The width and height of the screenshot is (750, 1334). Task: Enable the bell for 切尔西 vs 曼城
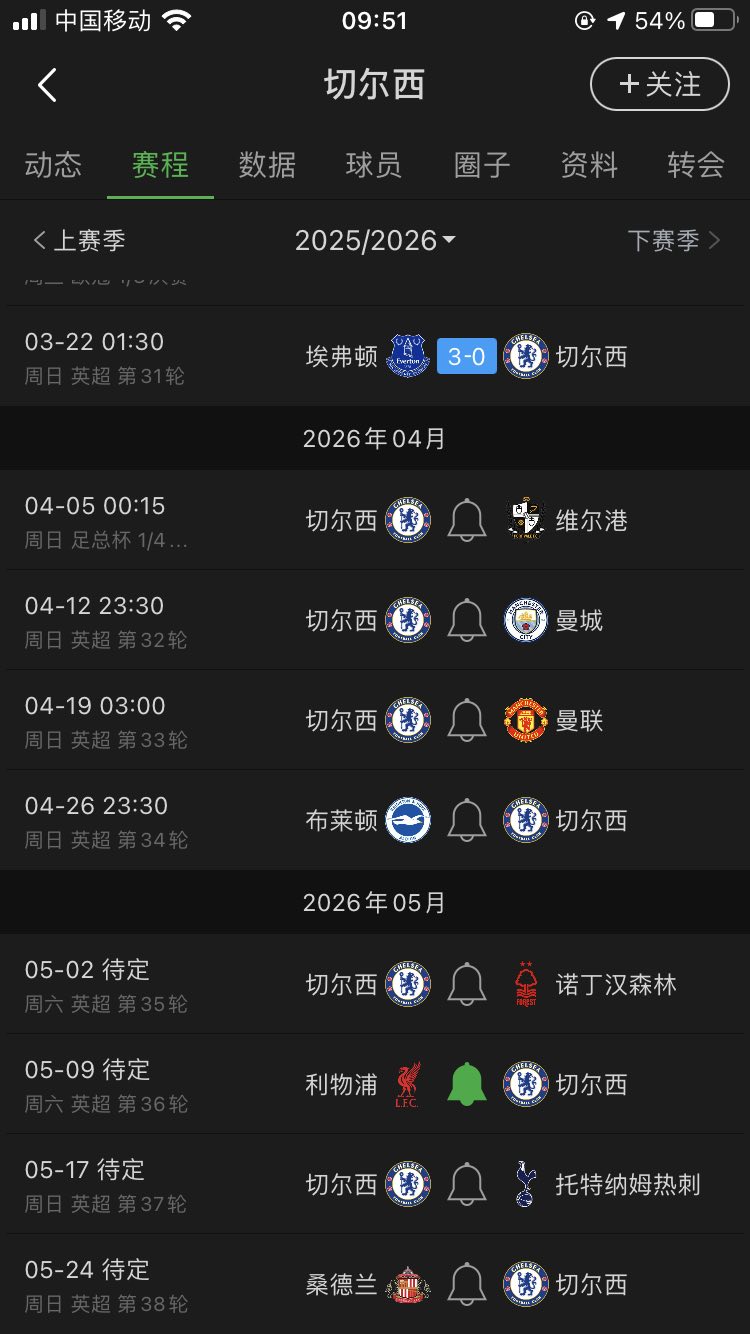click(x=467, y=621)
